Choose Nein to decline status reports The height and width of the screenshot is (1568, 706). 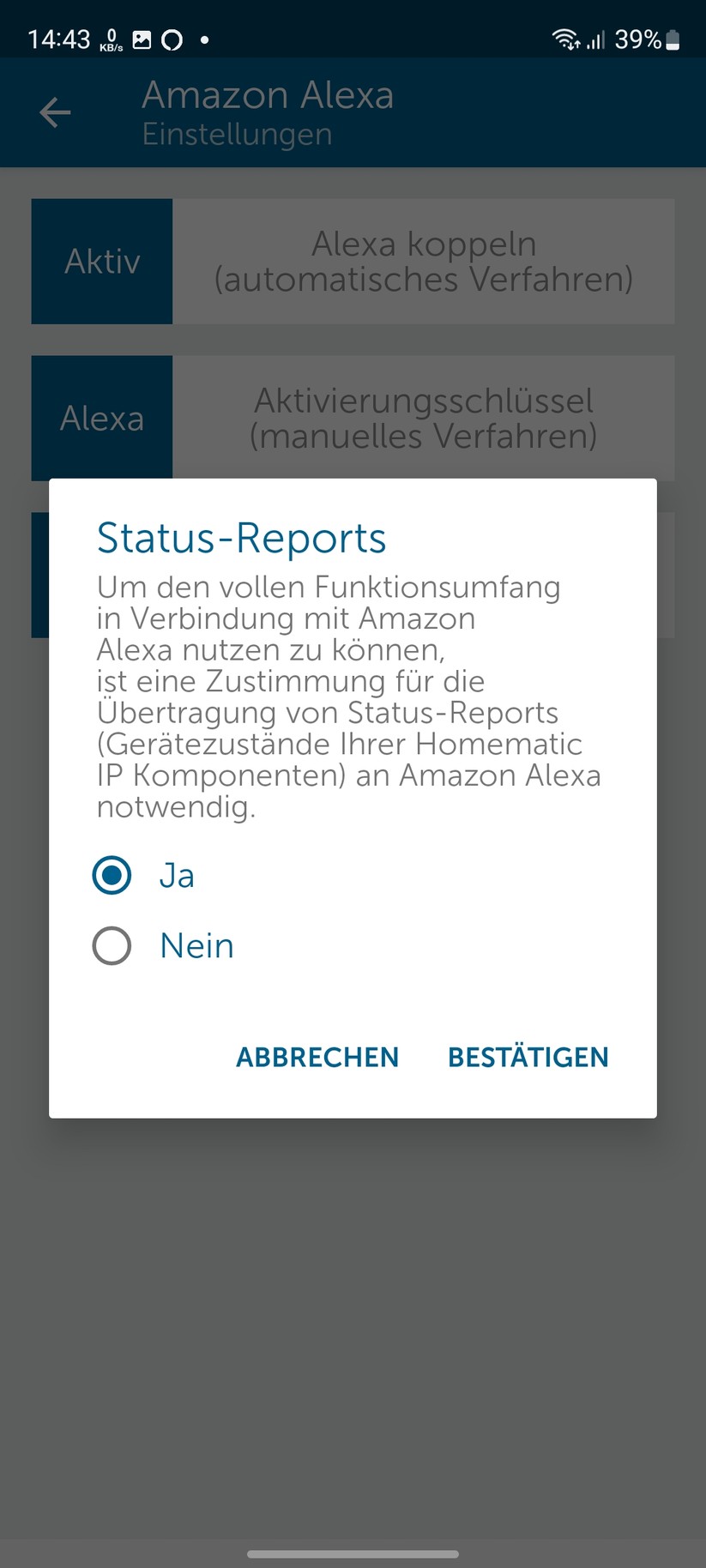click(x=111, y=945)
